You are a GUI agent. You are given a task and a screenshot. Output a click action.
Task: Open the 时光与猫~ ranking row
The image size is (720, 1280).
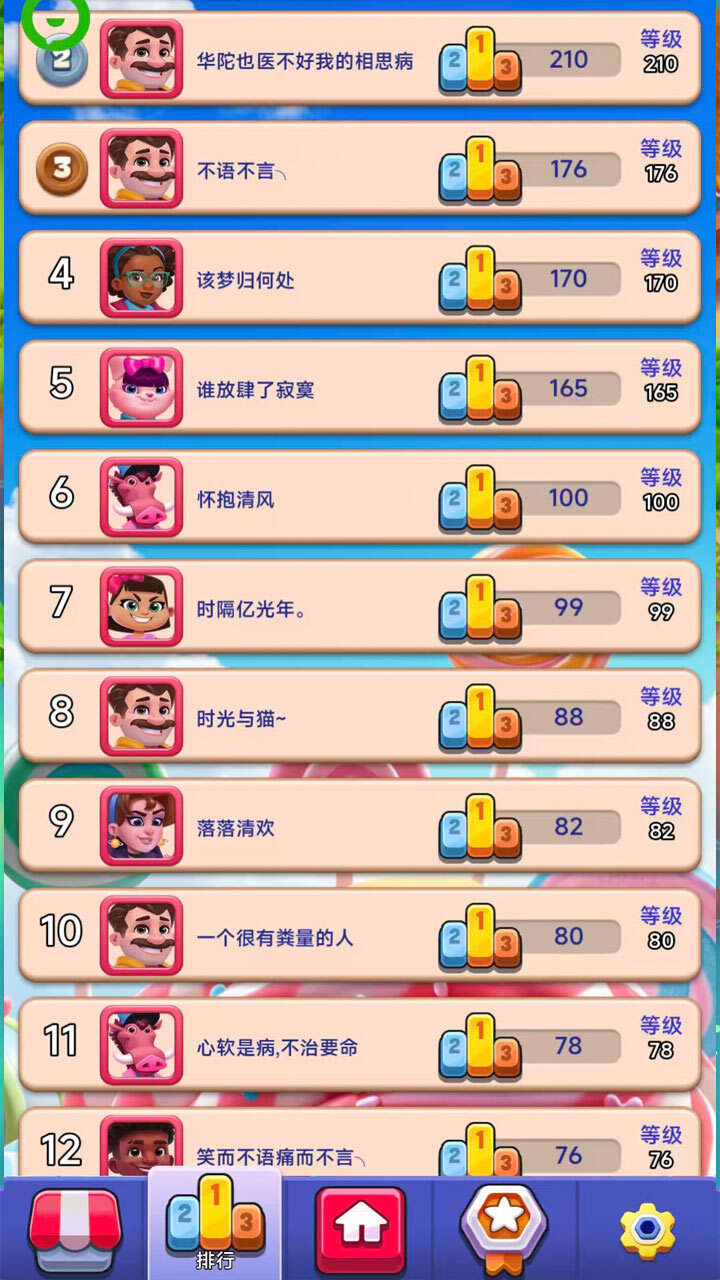click(x=360, y=717)
